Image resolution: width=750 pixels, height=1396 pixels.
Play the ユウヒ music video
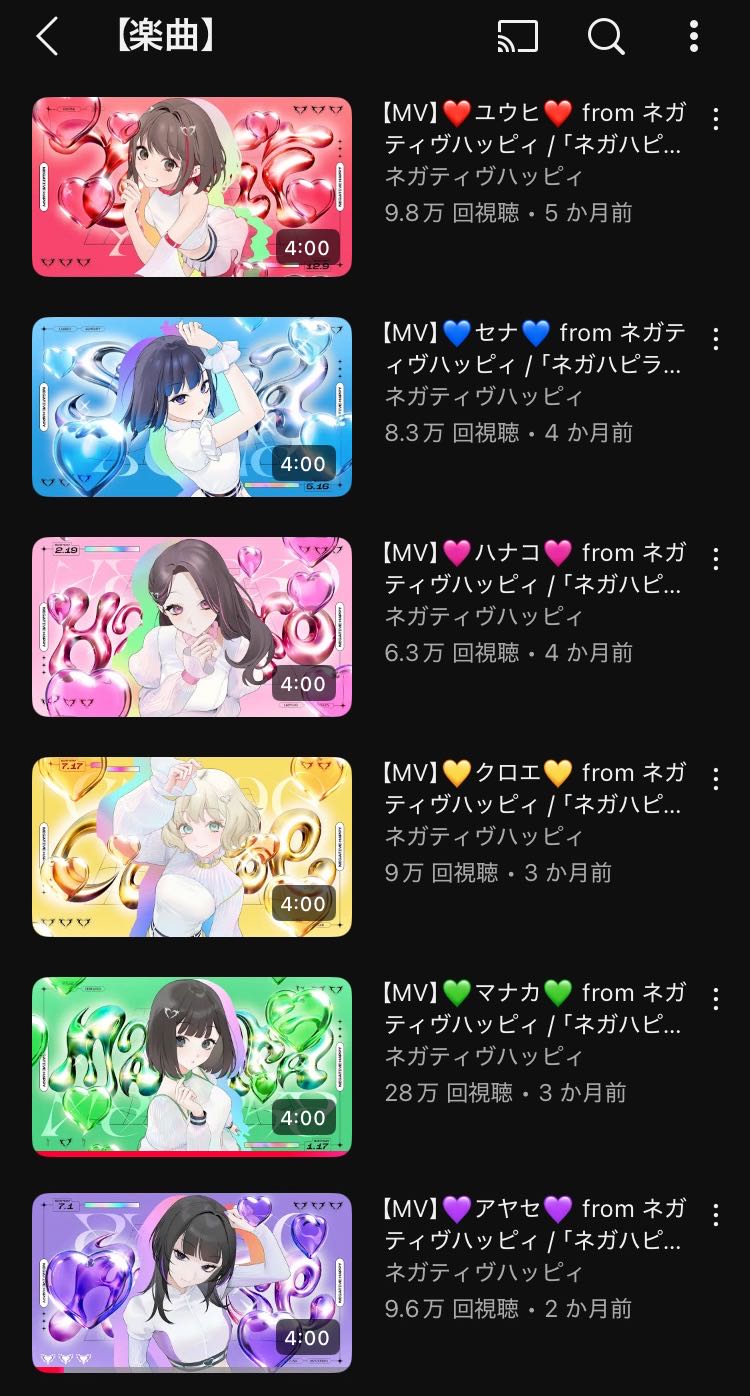pos(192,187)
